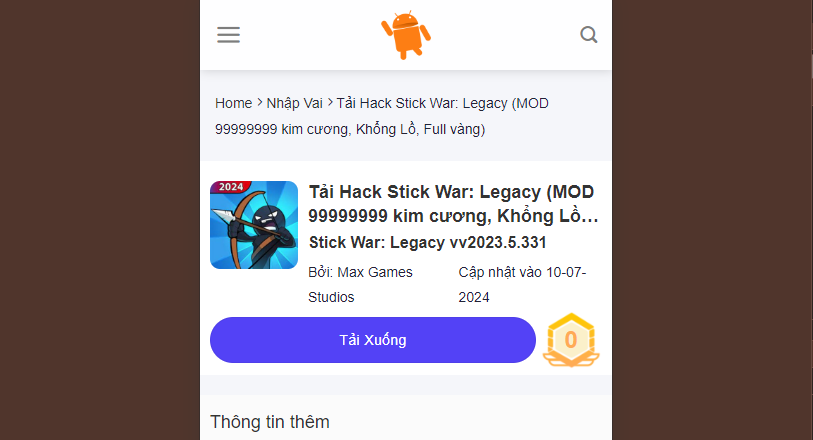This screenshot has height=440, width=813.
Task: Tap the Android logo to go home
Action: (x=406, y=35)
